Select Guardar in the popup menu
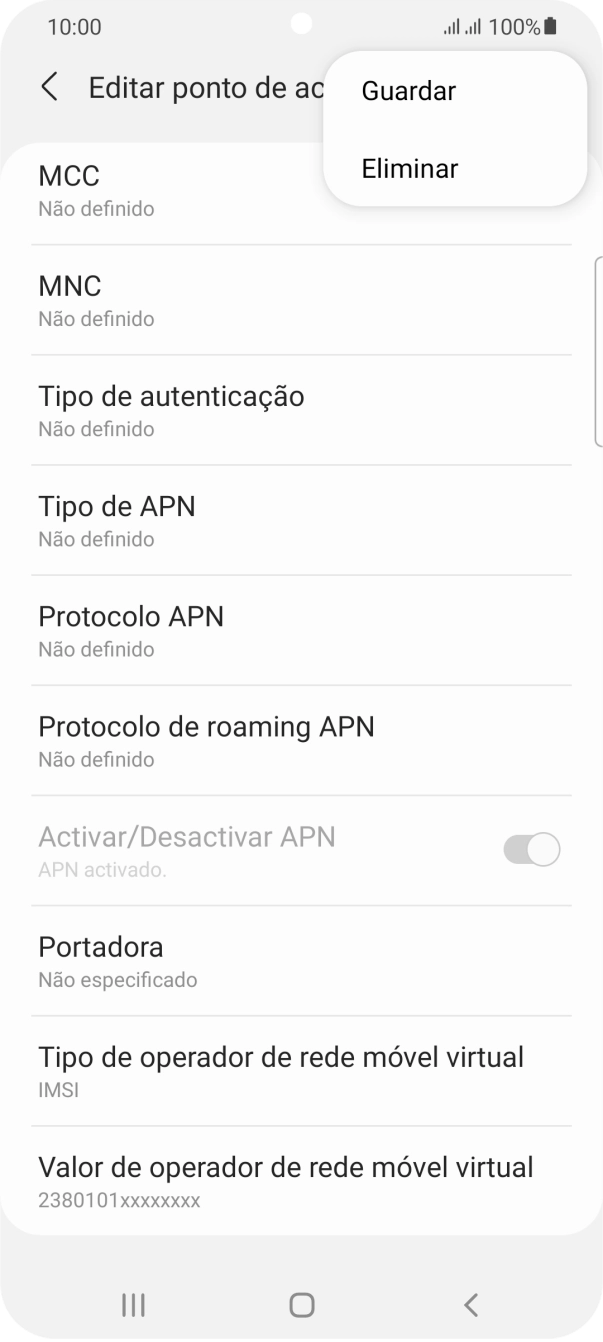This screenshot has width=603, height=1342. (x=409, y=91)
